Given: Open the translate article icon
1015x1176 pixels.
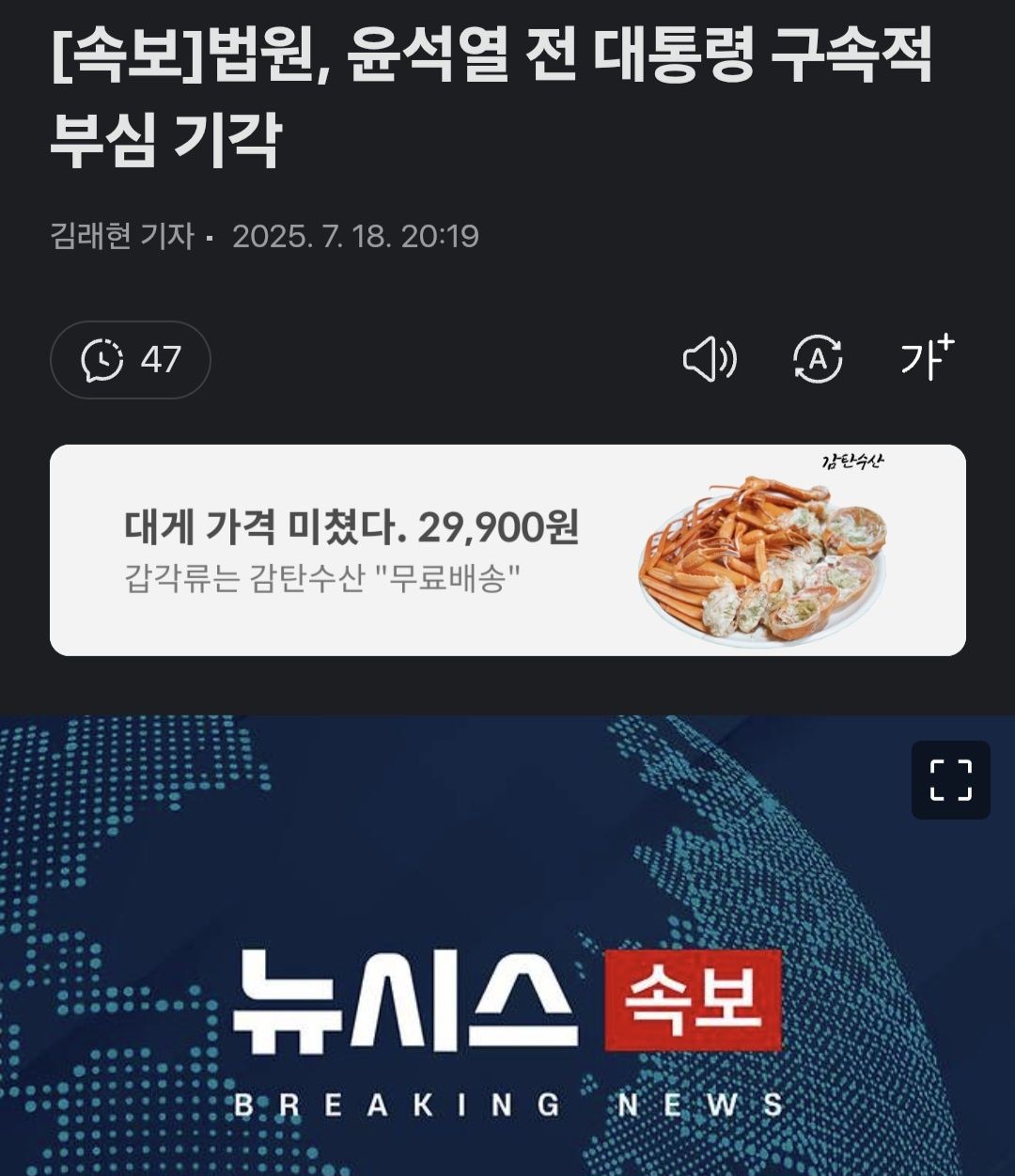Looking at the screenshot, I should pos(818,359).
